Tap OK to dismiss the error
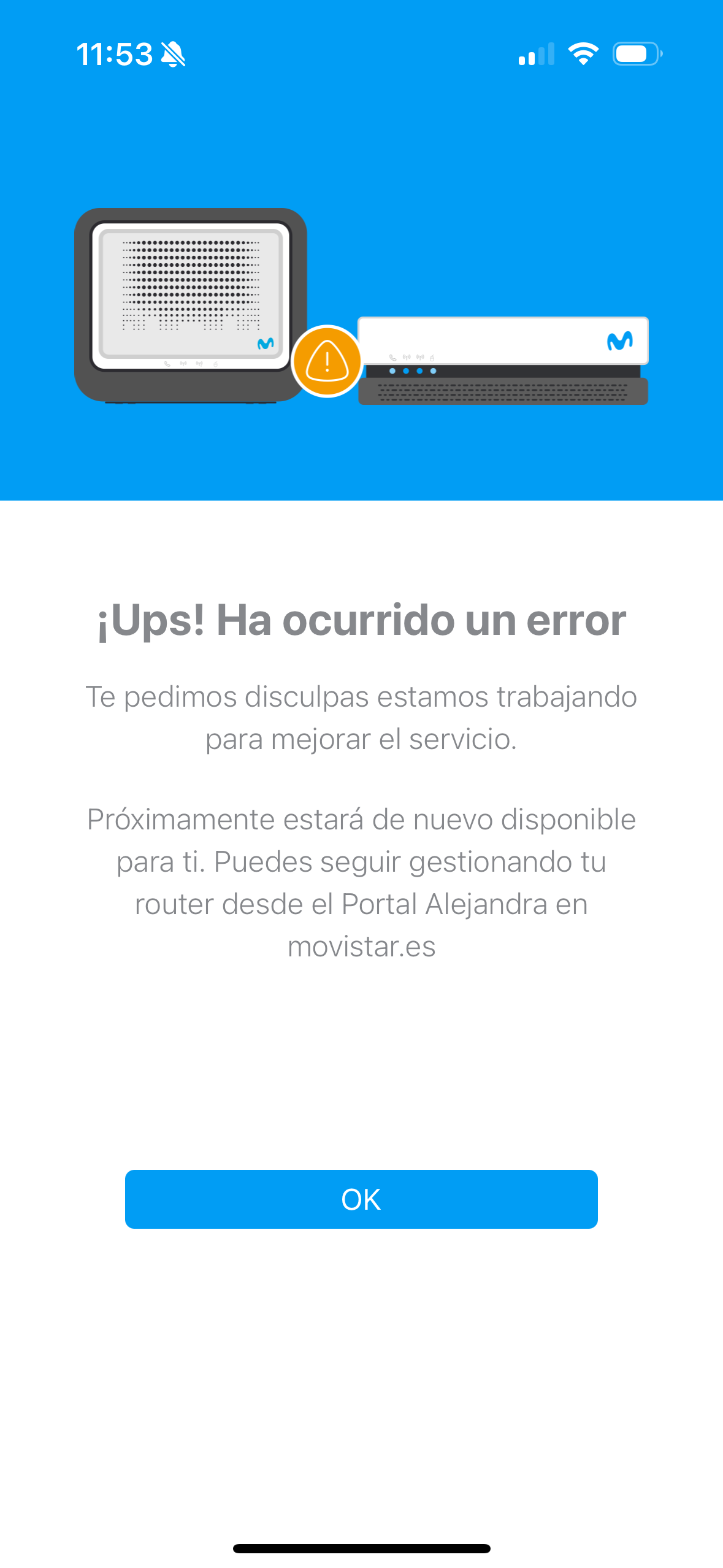 361,1199
